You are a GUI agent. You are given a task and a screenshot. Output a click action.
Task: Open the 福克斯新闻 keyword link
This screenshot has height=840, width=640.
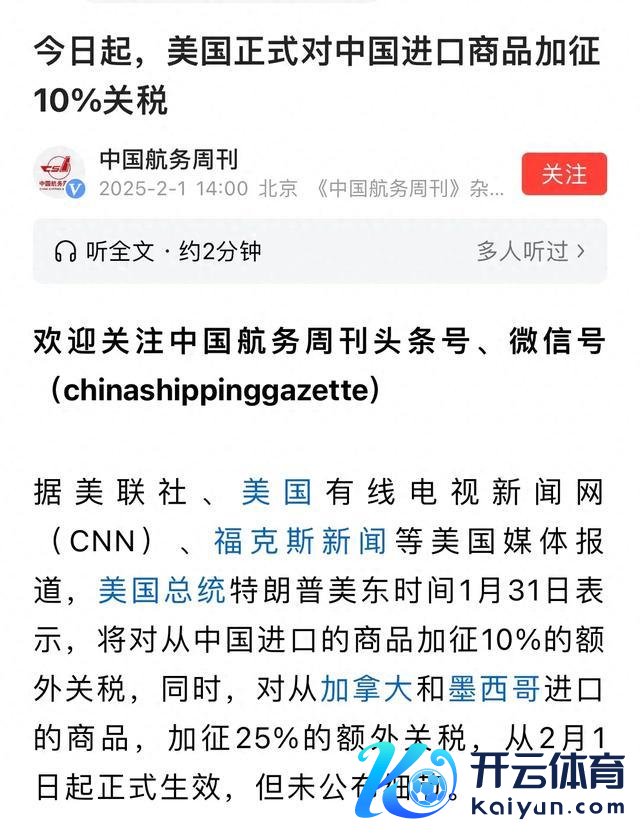(299, 541)
